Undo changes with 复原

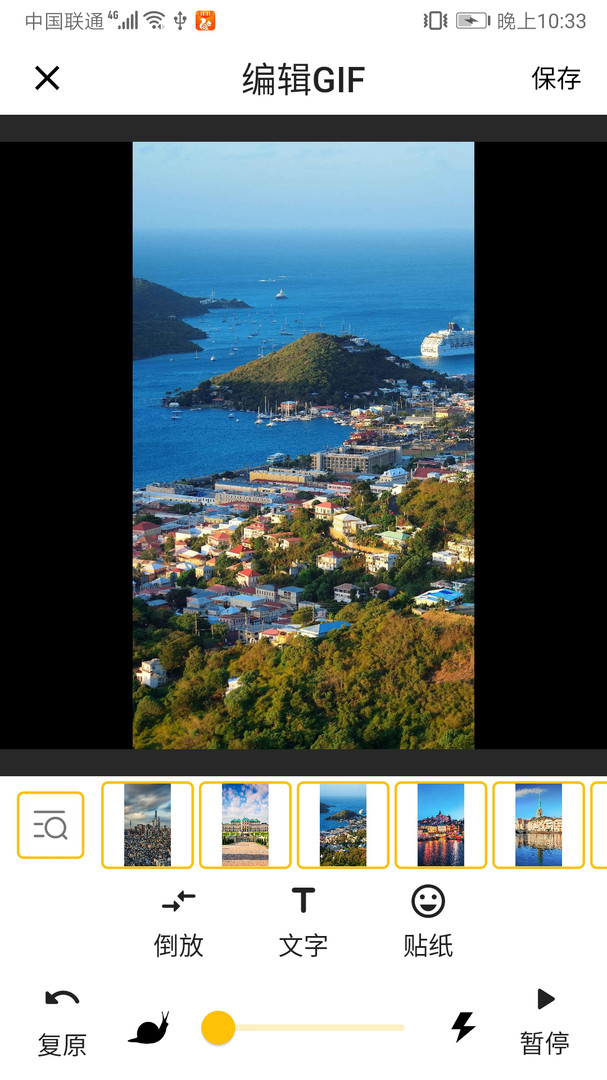click(x=62, y=1020)
